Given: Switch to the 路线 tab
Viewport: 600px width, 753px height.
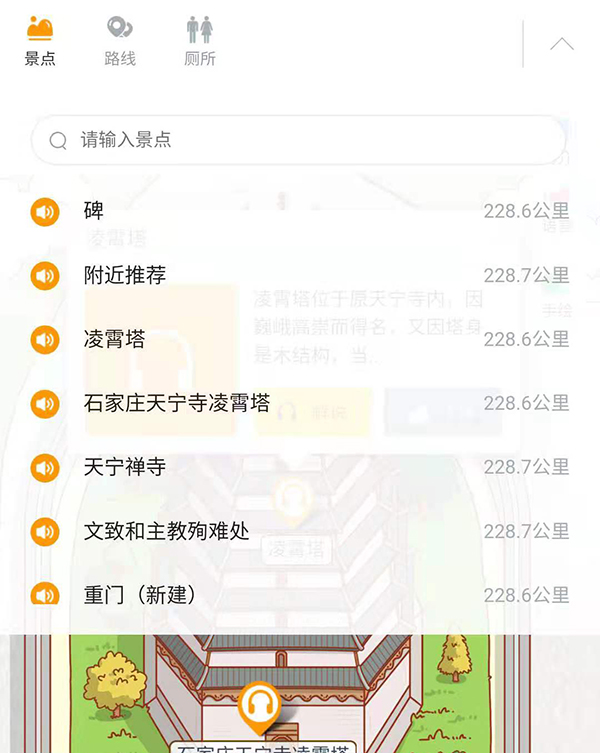Looking at the screenshot, I should point(120,41).
